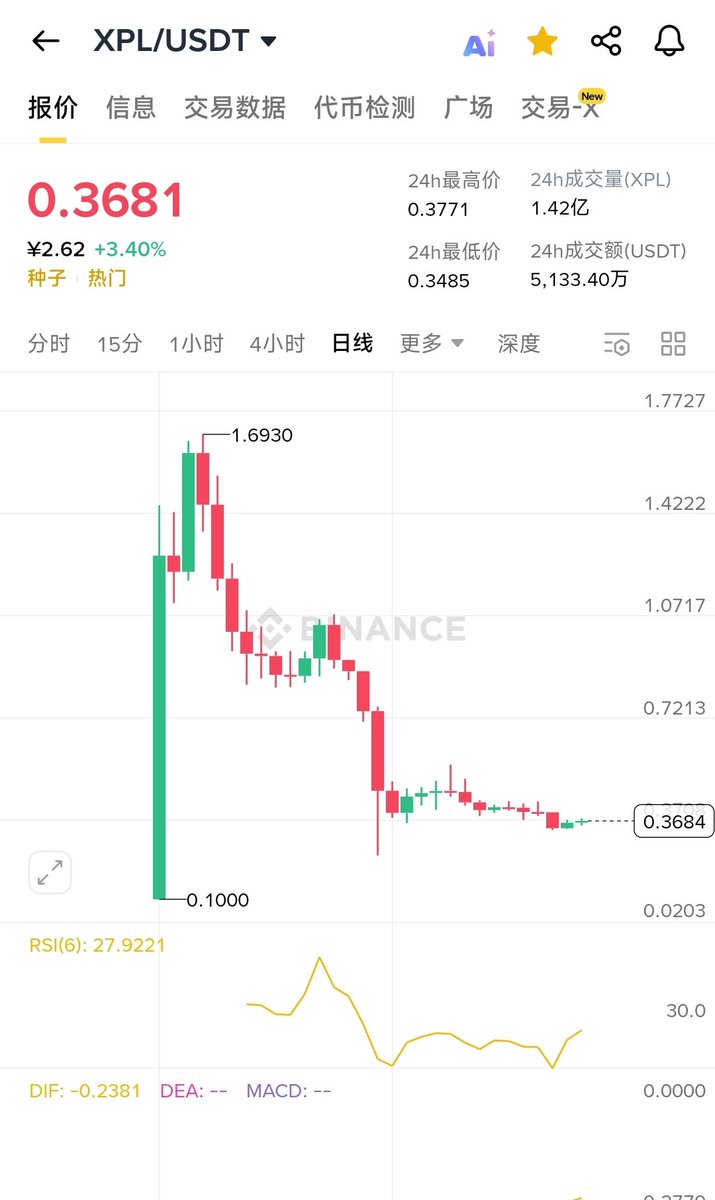Expand the chart to fullscreen
The image size is (715, 1200).
[50, 872]
